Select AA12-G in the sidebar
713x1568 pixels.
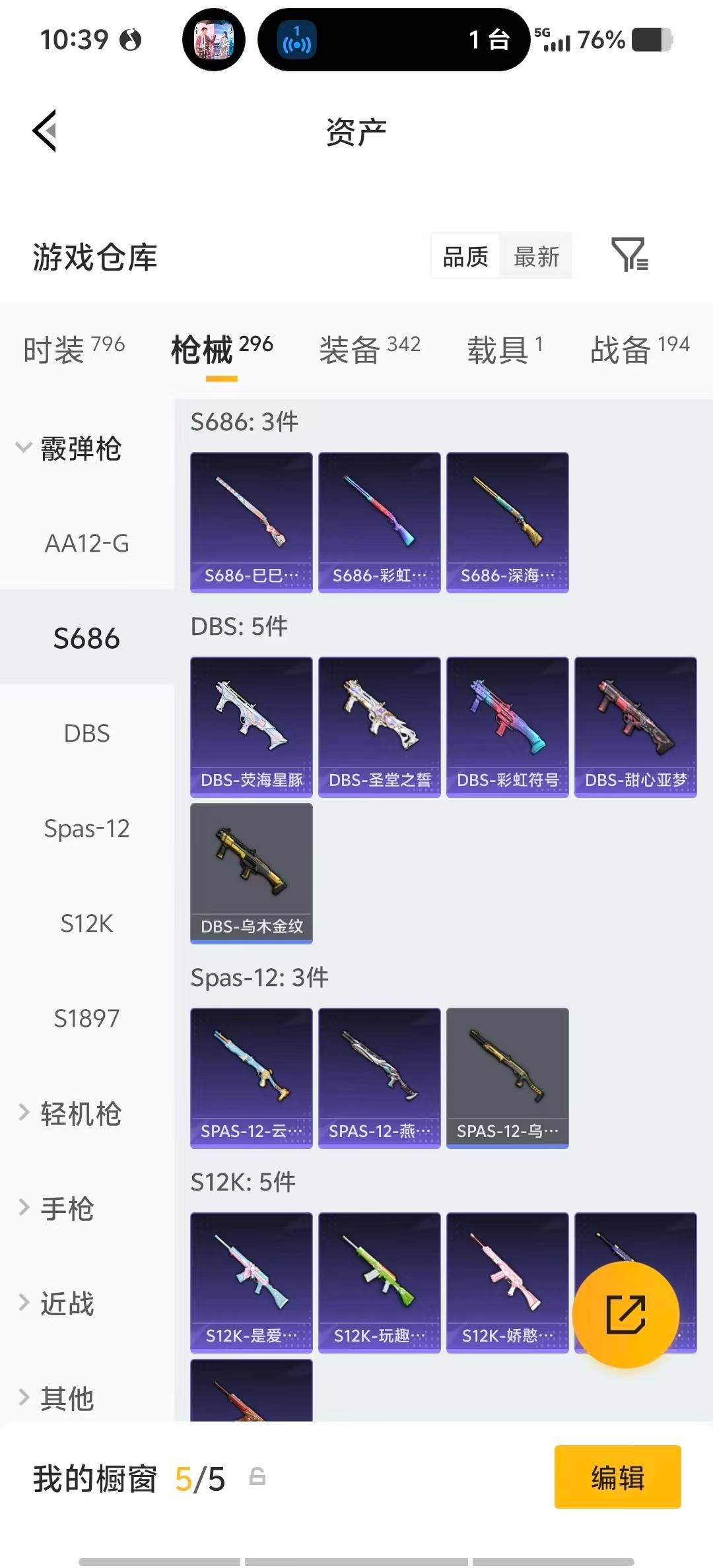[86, 543]
